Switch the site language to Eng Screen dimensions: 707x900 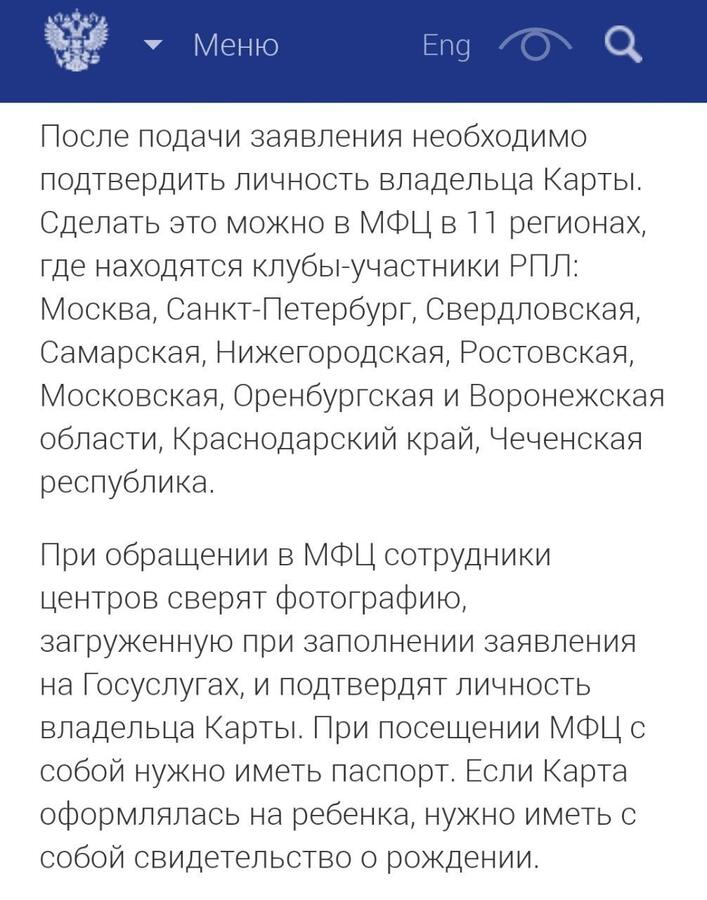[446, 45]
